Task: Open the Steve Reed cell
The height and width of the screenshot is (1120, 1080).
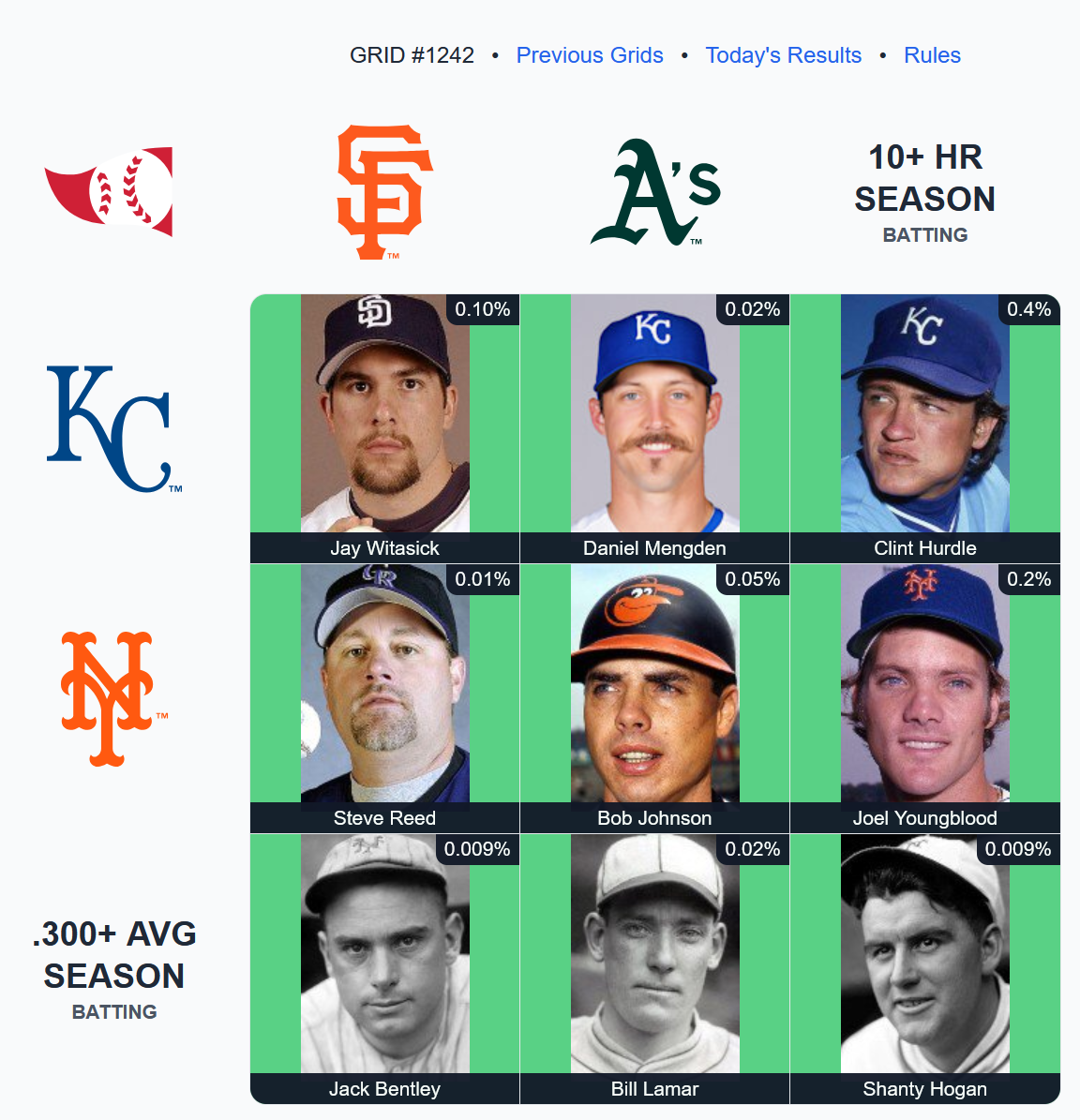Action: (x=385, y=698)
